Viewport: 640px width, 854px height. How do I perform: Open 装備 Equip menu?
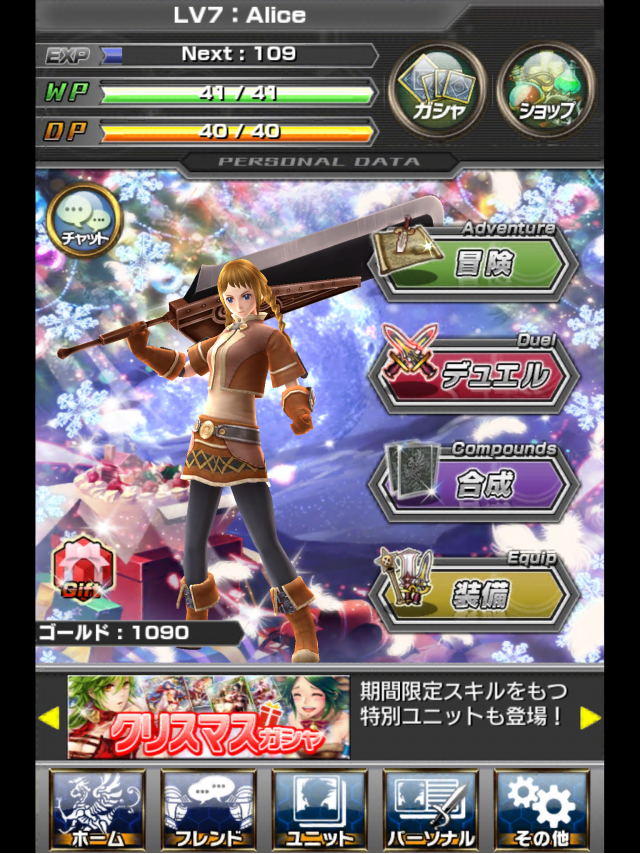[476, 595]
